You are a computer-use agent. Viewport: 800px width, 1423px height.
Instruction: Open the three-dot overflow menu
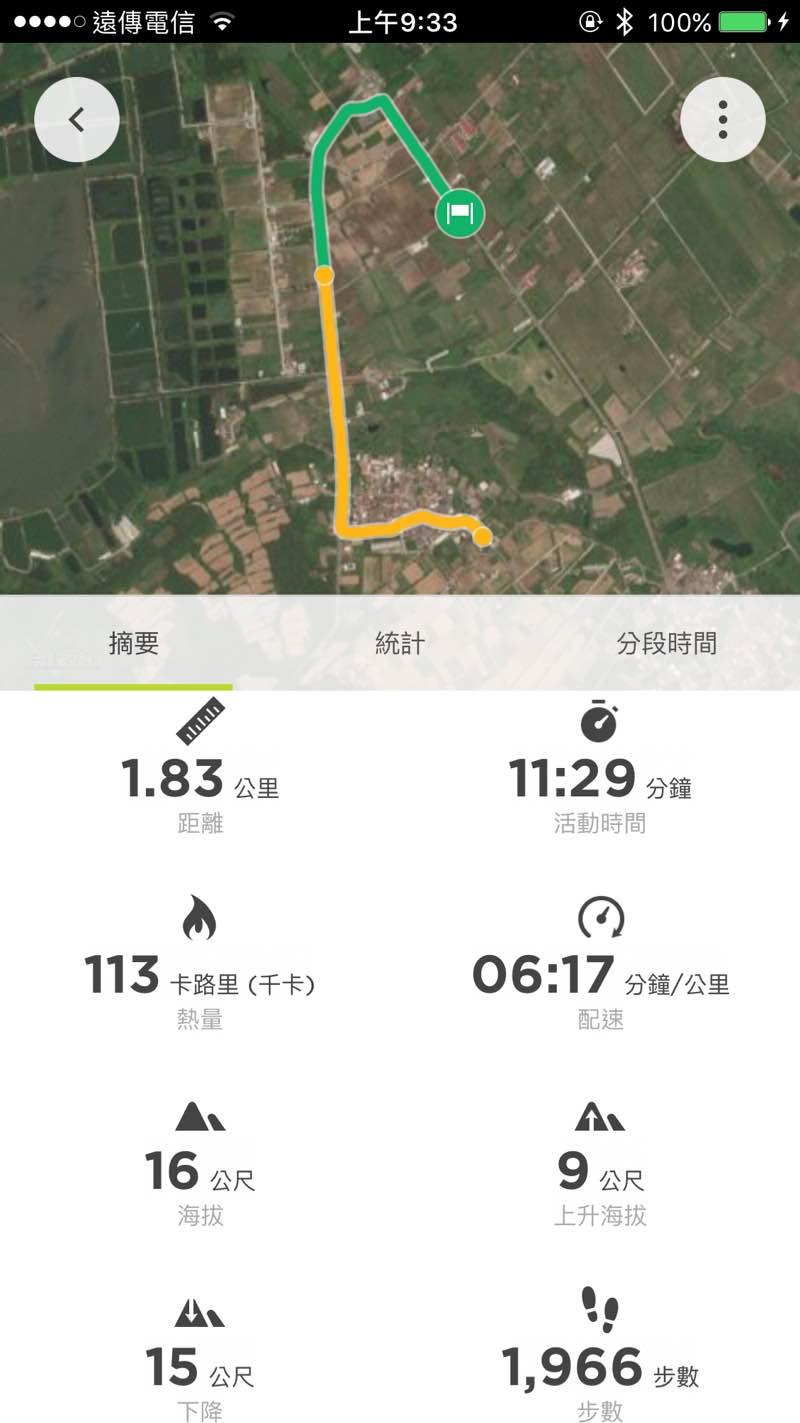[722, 120]
